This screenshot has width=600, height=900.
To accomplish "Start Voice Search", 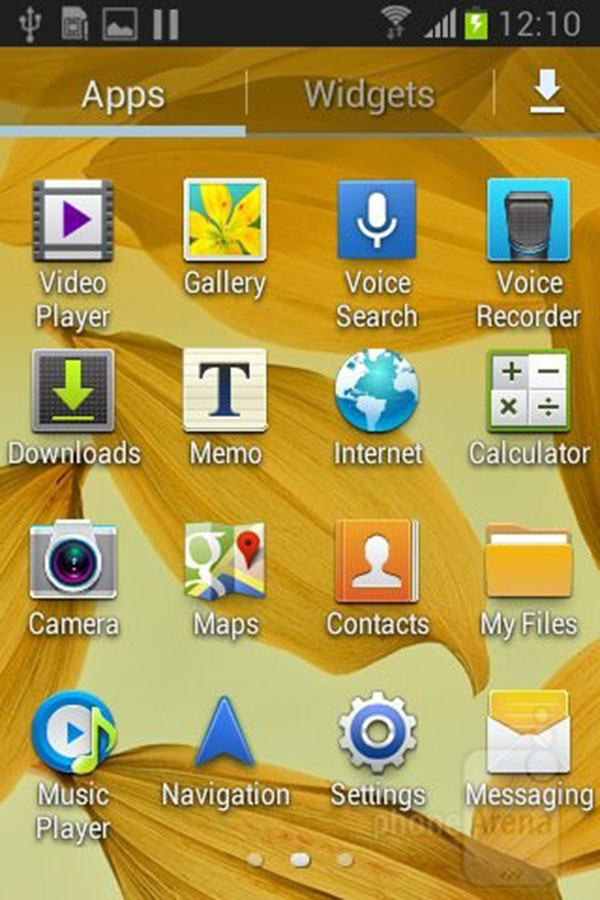I will click(x=377, y=221).
